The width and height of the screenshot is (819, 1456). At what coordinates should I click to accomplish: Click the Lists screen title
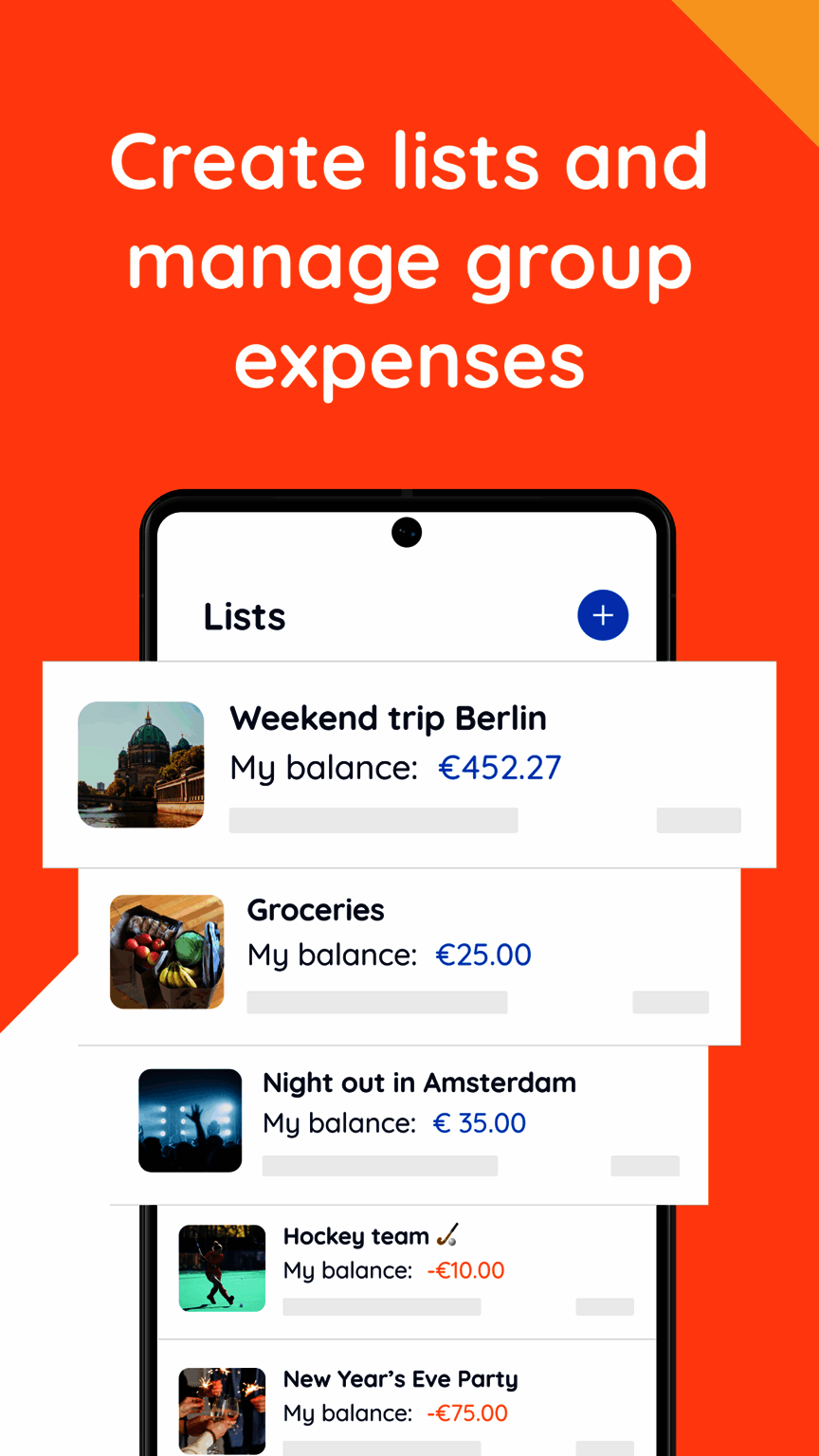coord(244,615)
